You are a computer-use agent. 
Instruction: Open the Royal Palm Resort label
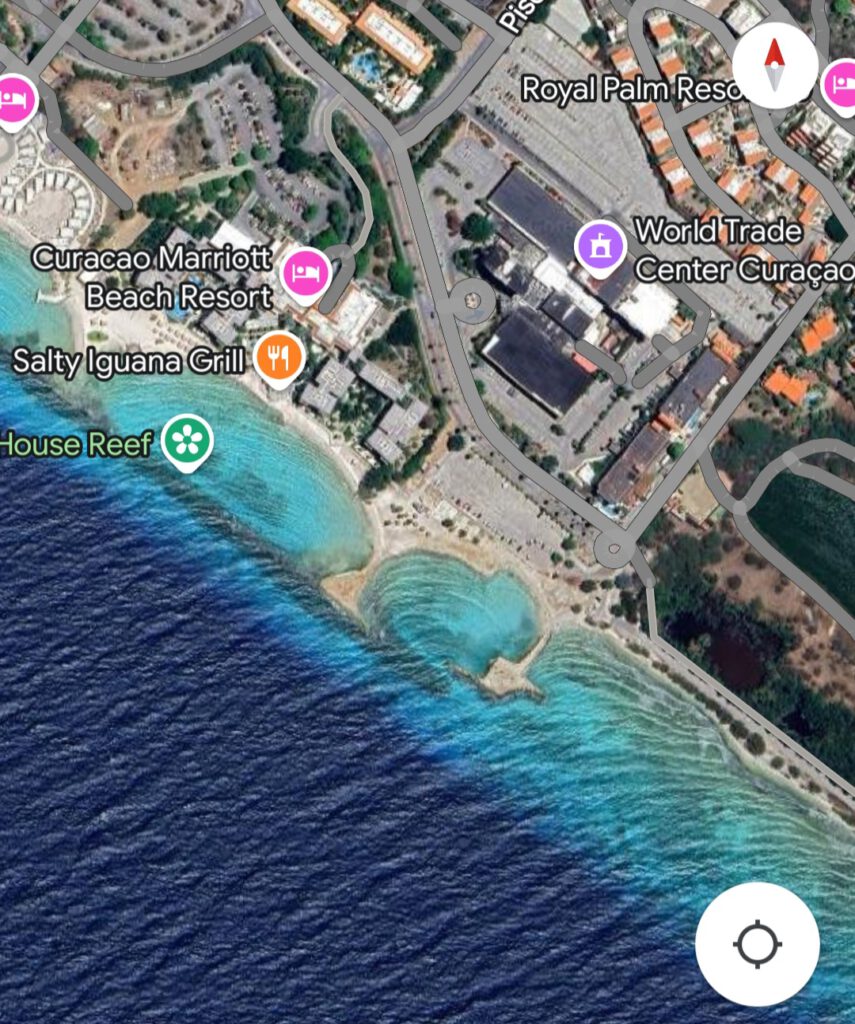[x=625, y=90]
